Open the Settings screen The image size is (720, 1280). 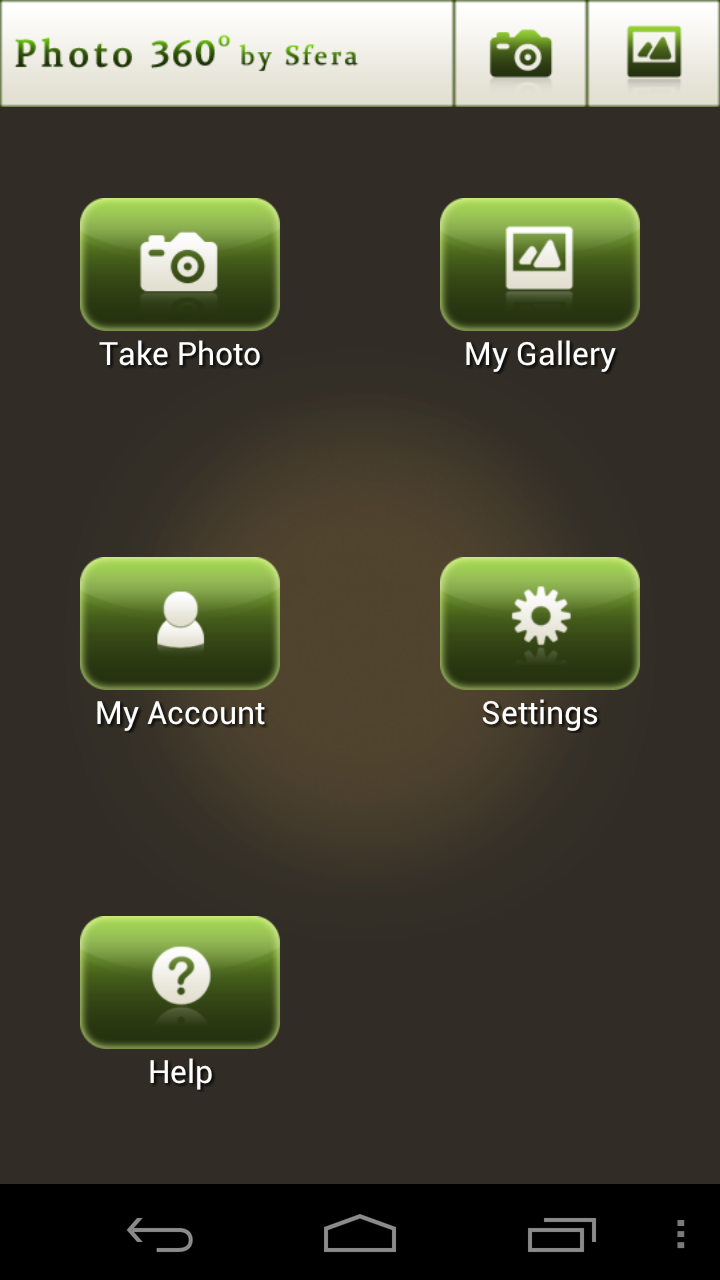pyautogui.click(x=539, y=623)
